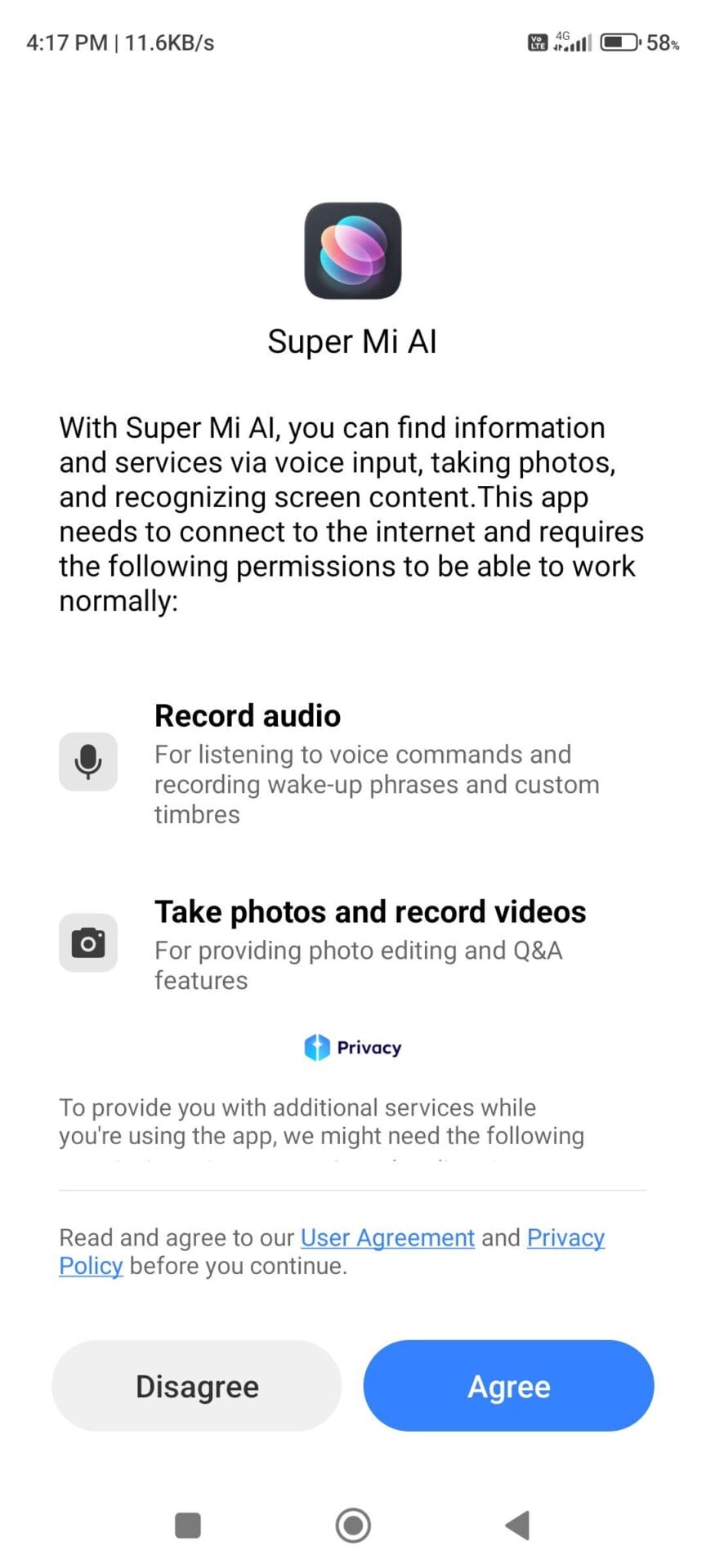This screenshot has width=706, height=1568.
Task: Read the Privacy Policy link
Action: click(565, 1238)
